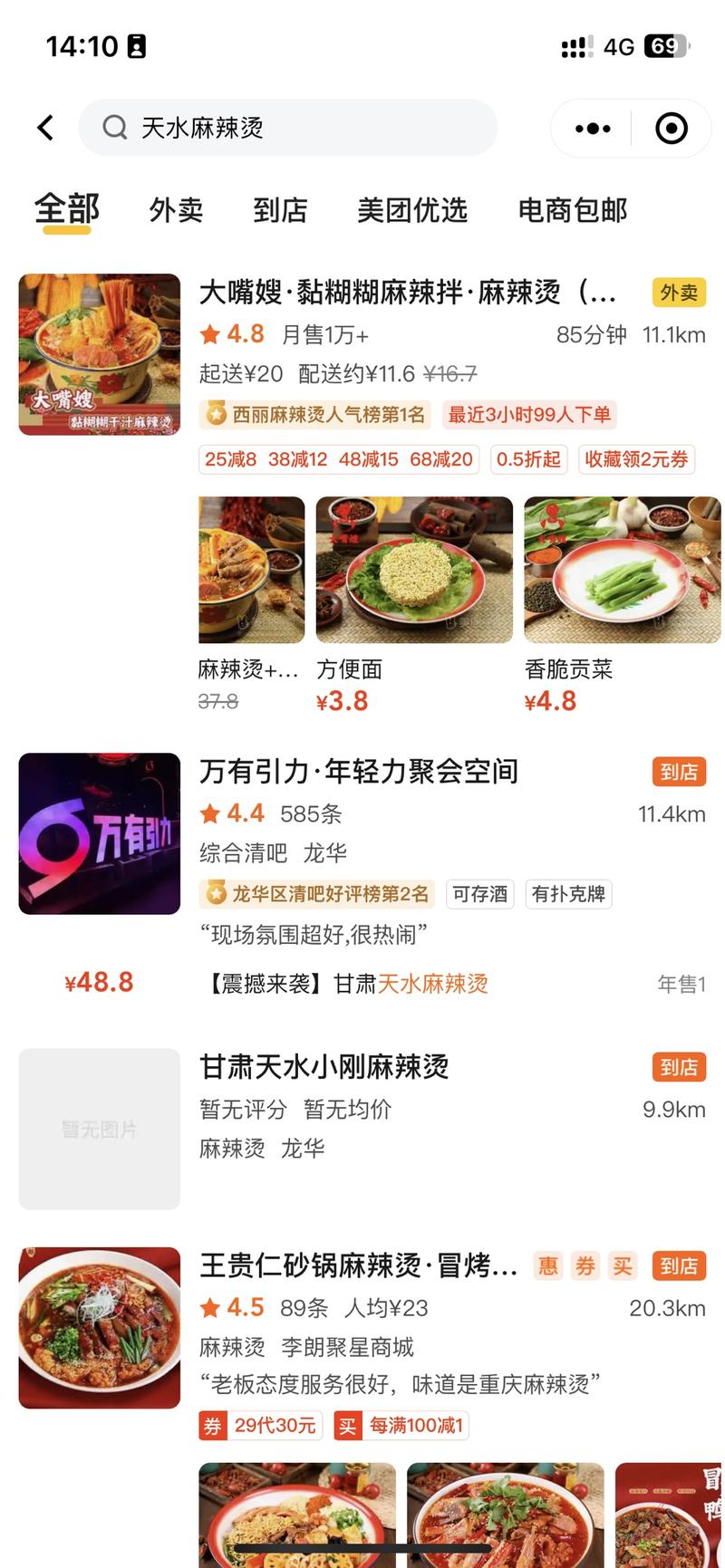Tap the 惠 discount icon on 王贵仁砂锅麻辣烫

547,1265
